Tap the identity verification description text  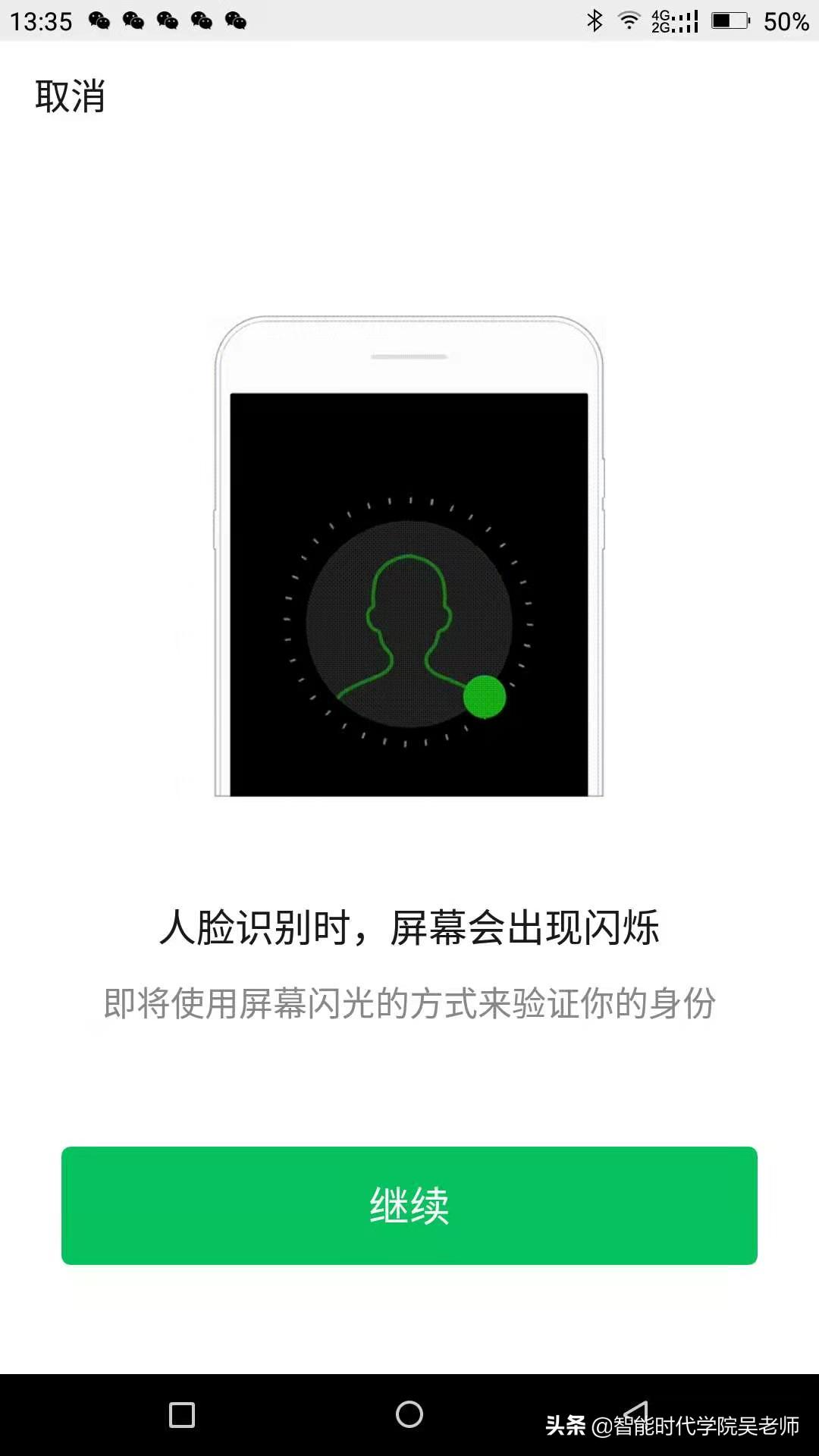coord(409,1001)
